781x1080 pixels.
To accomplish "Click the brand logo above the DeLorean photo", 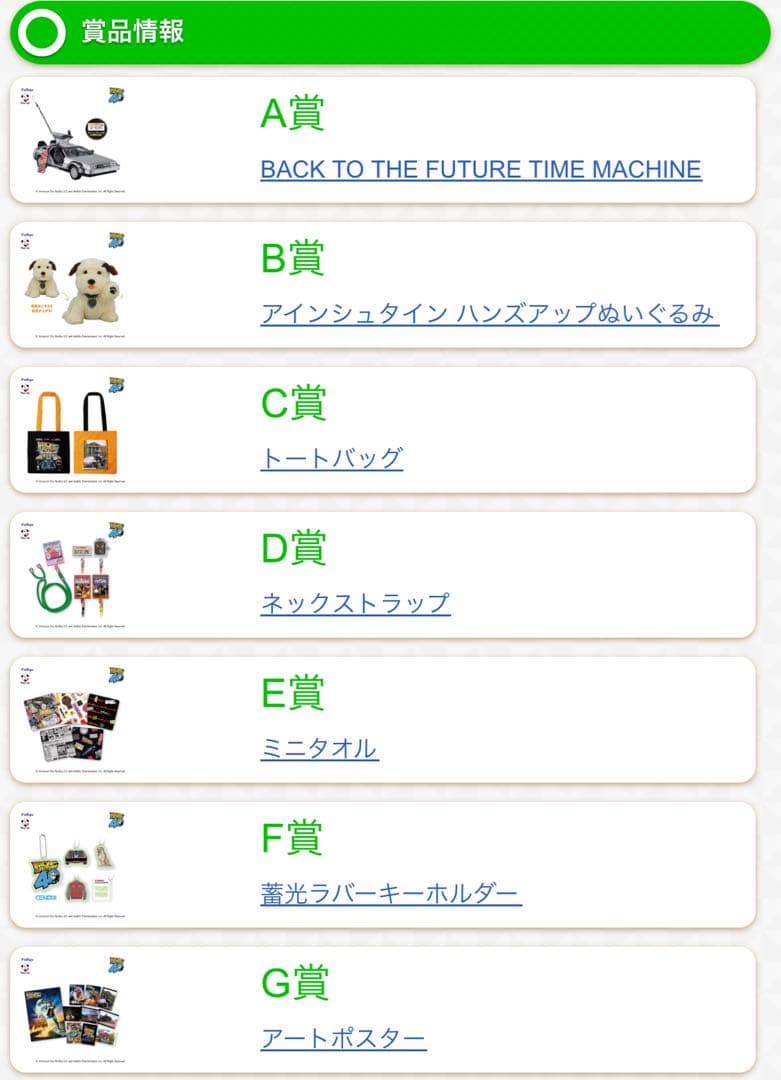I will coord(25,92).
